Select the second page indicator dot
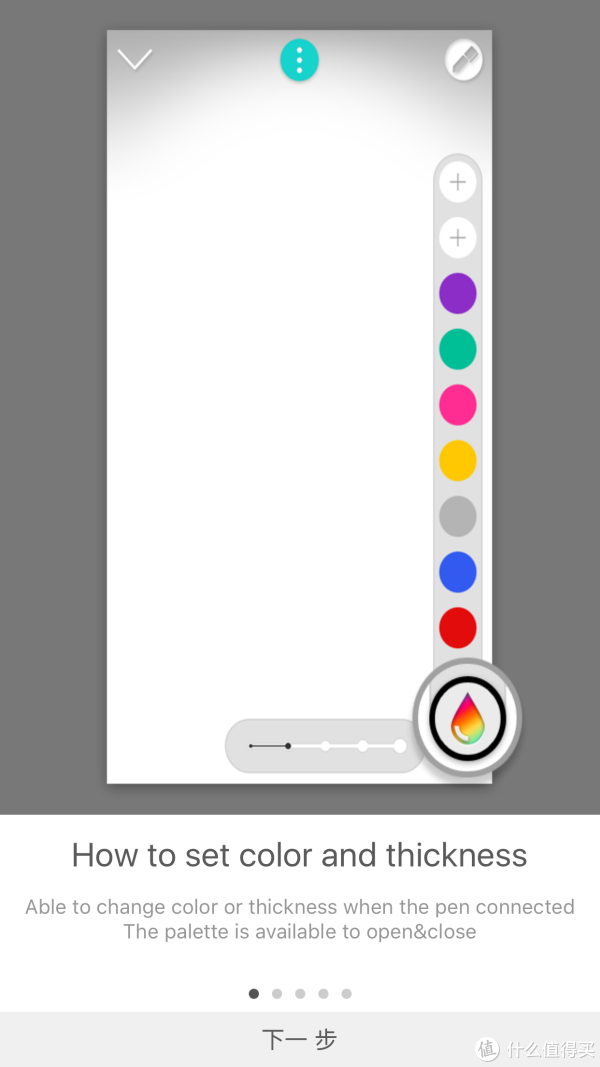Screen dimensions: 600x1067 pyautogui.click(x=277, y=994)
